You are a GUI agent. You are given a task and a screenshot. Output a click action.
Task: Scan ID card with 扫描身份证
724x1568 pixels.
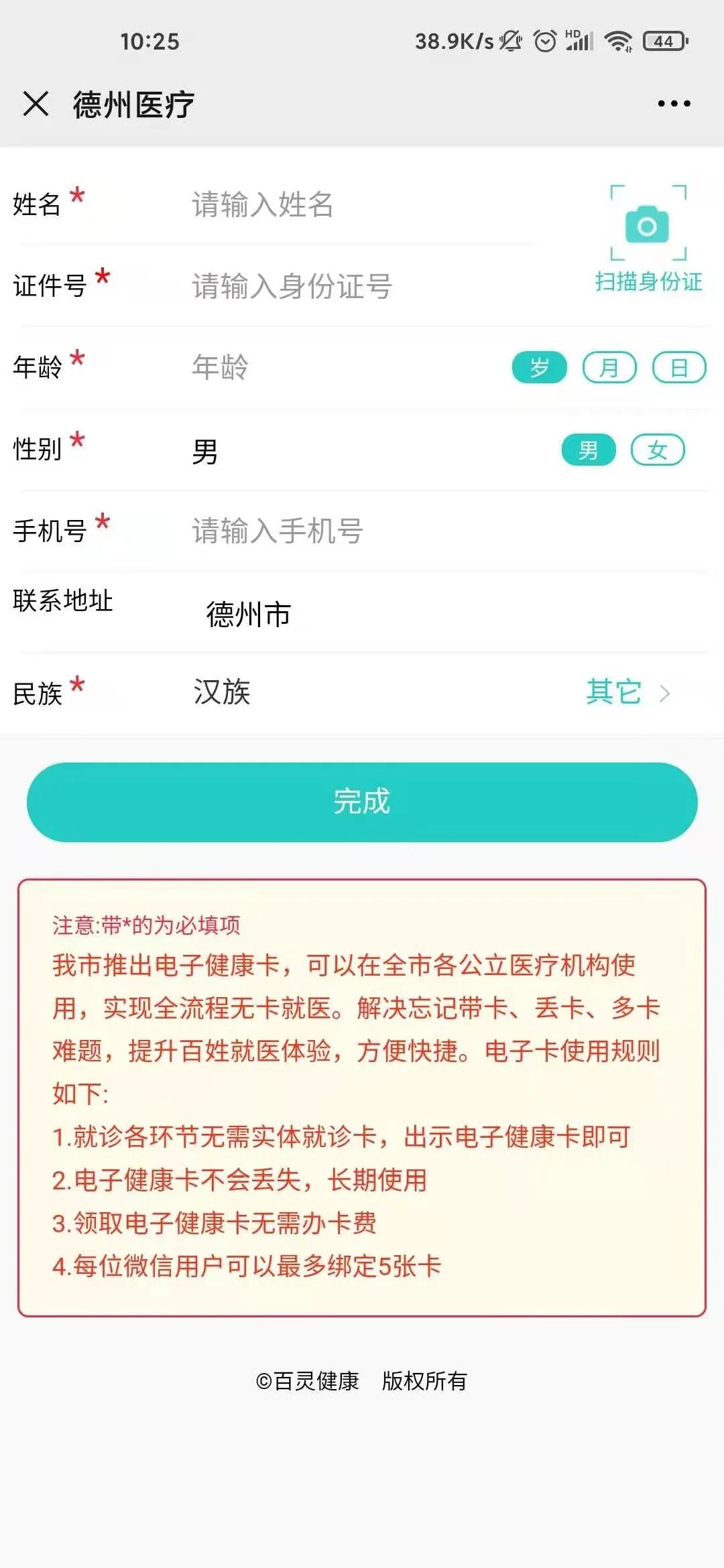[648, 238]
